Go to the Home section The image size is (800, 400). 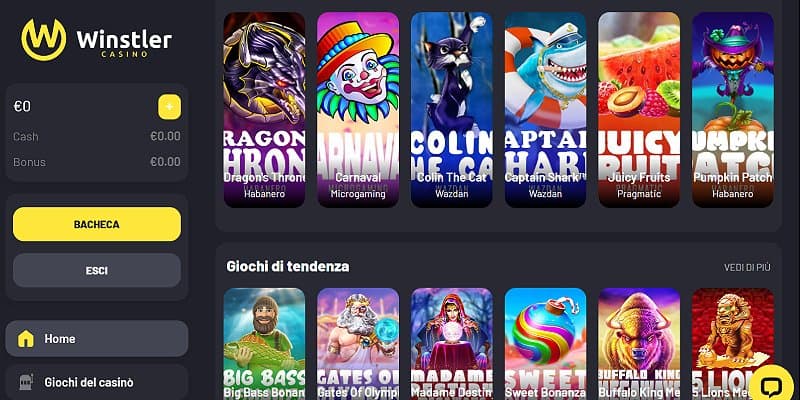[x=97, y=339]
